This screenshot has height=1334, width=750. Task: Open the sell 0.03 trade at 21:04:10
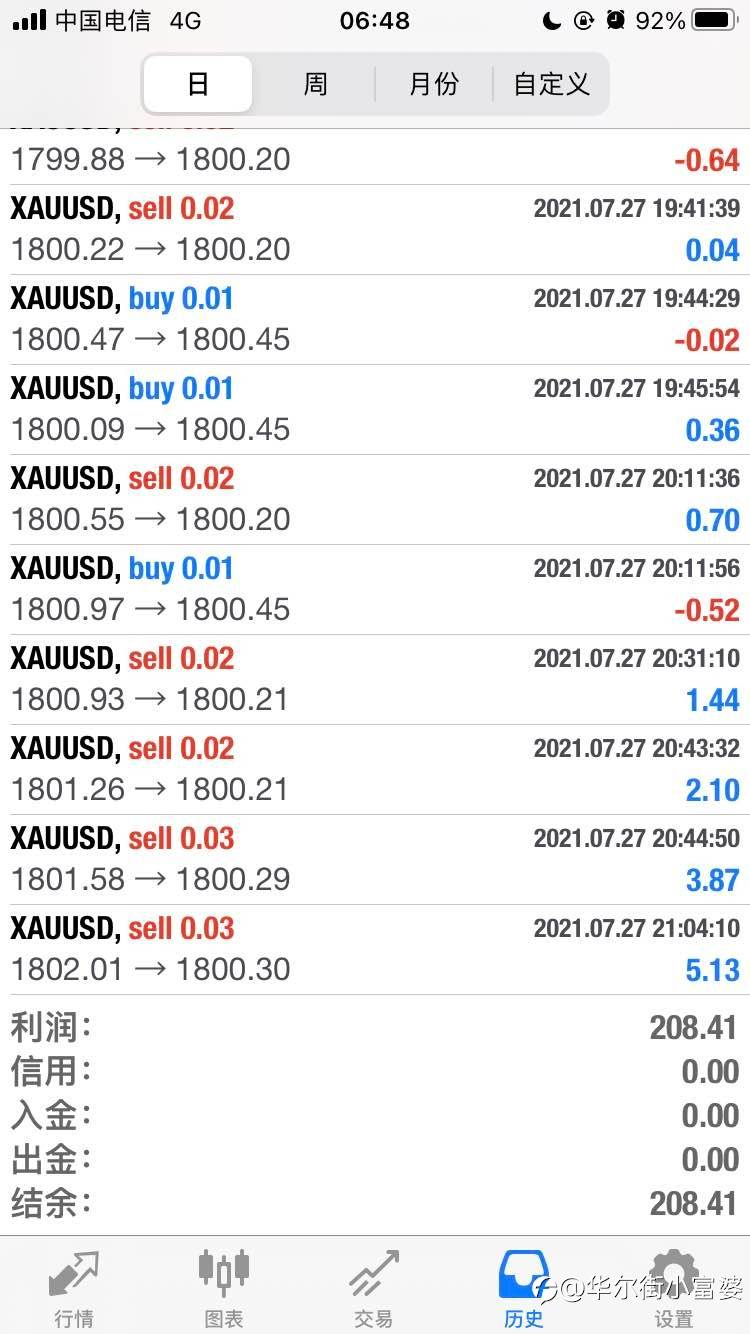coord(375,949)
